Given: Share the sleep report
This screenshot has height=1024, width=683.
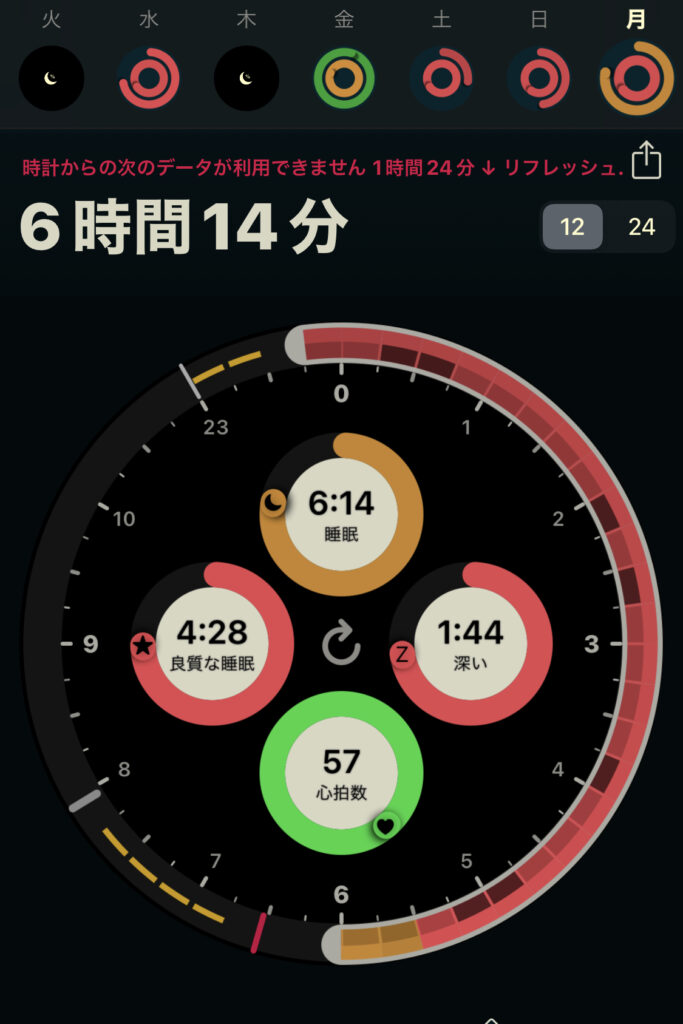Looking at the screenshot, I should [x=647, y=160].
